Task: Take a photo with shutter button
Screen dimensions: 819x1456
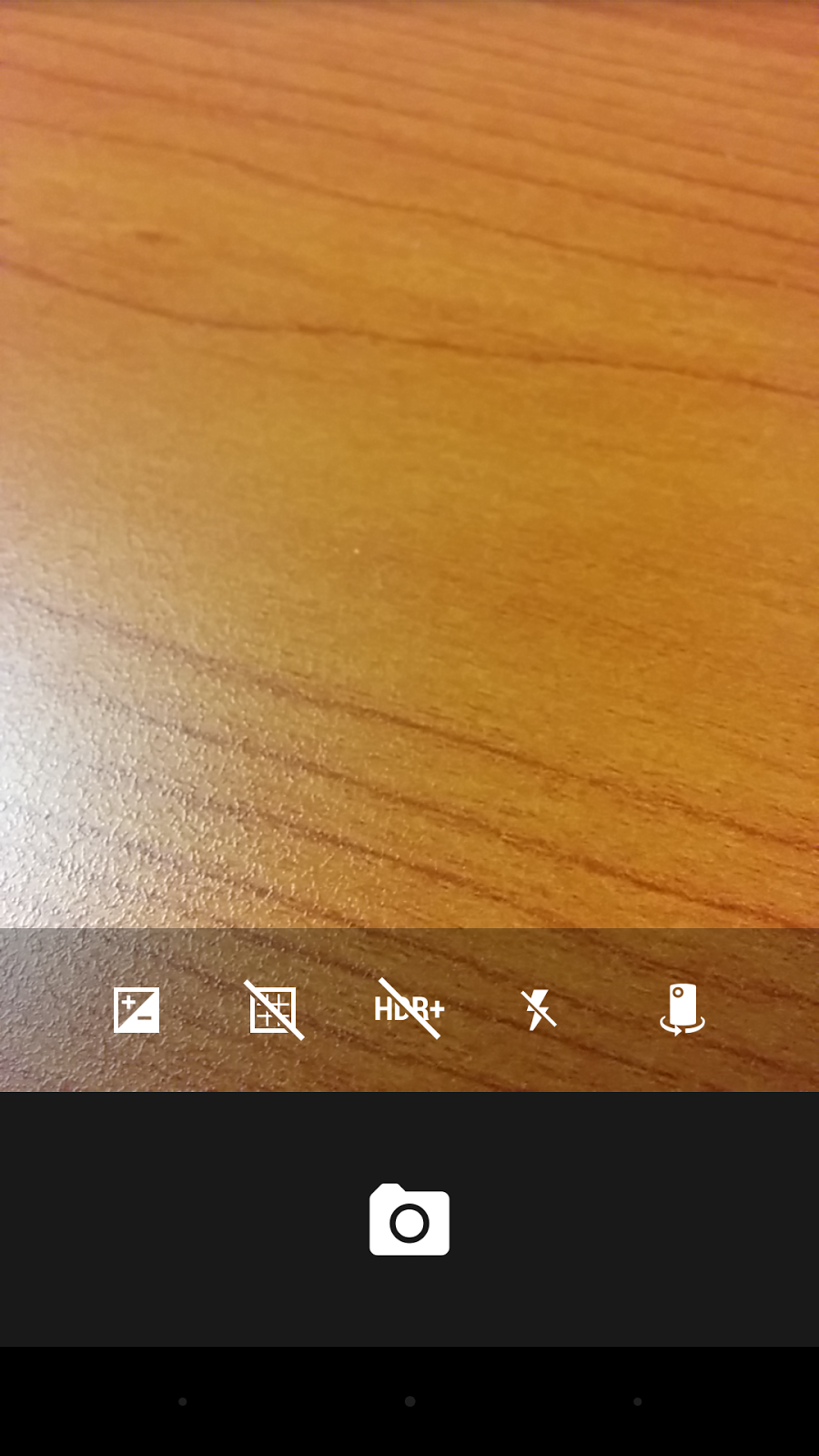Action: click(x=409, y=1219)
